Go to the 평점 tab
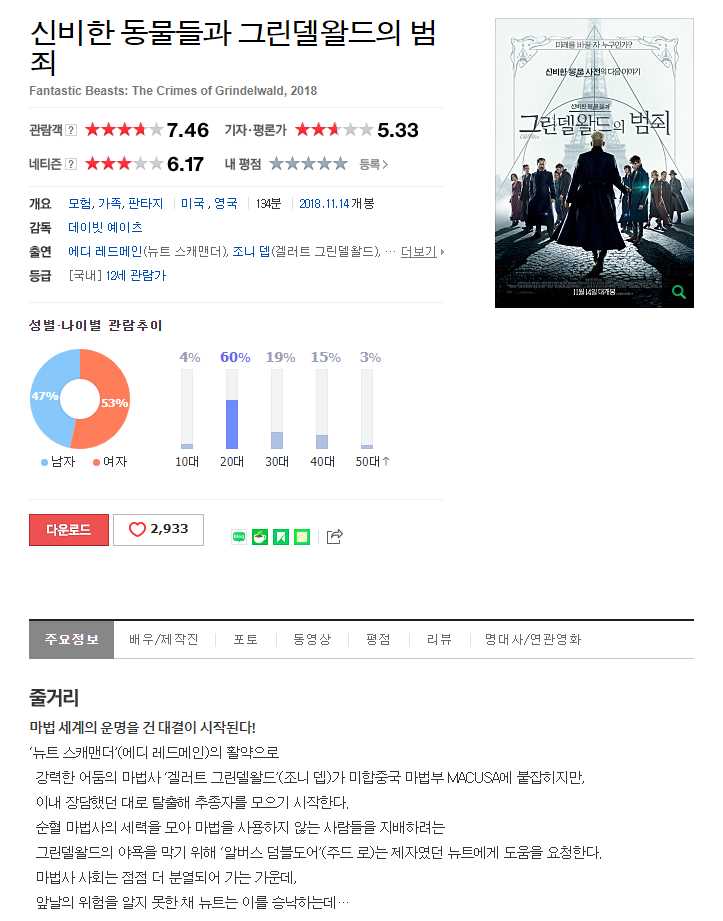 pyautogui.click(x=378, y=640)
